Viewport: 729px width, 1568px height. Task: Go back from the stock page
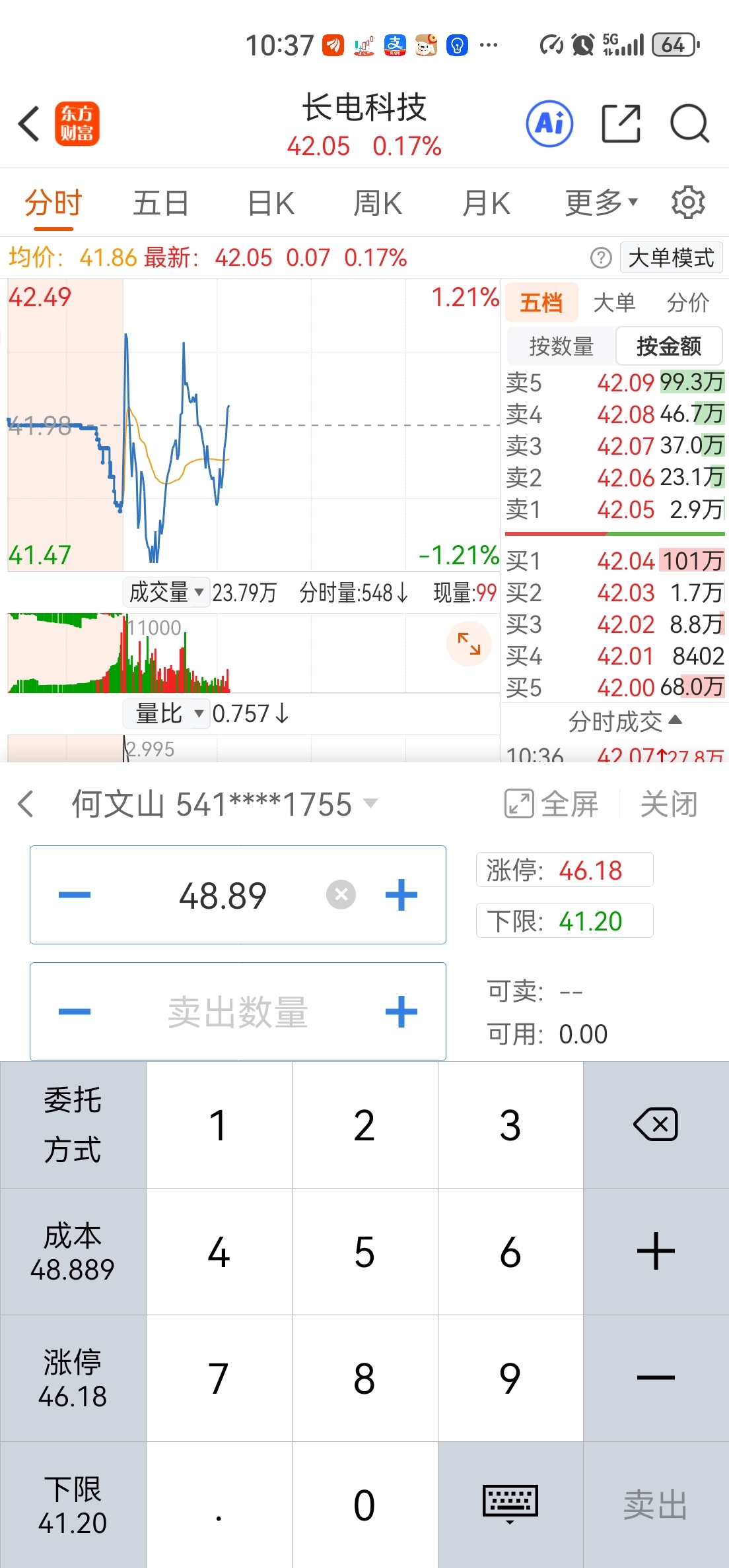coord(29,123)
